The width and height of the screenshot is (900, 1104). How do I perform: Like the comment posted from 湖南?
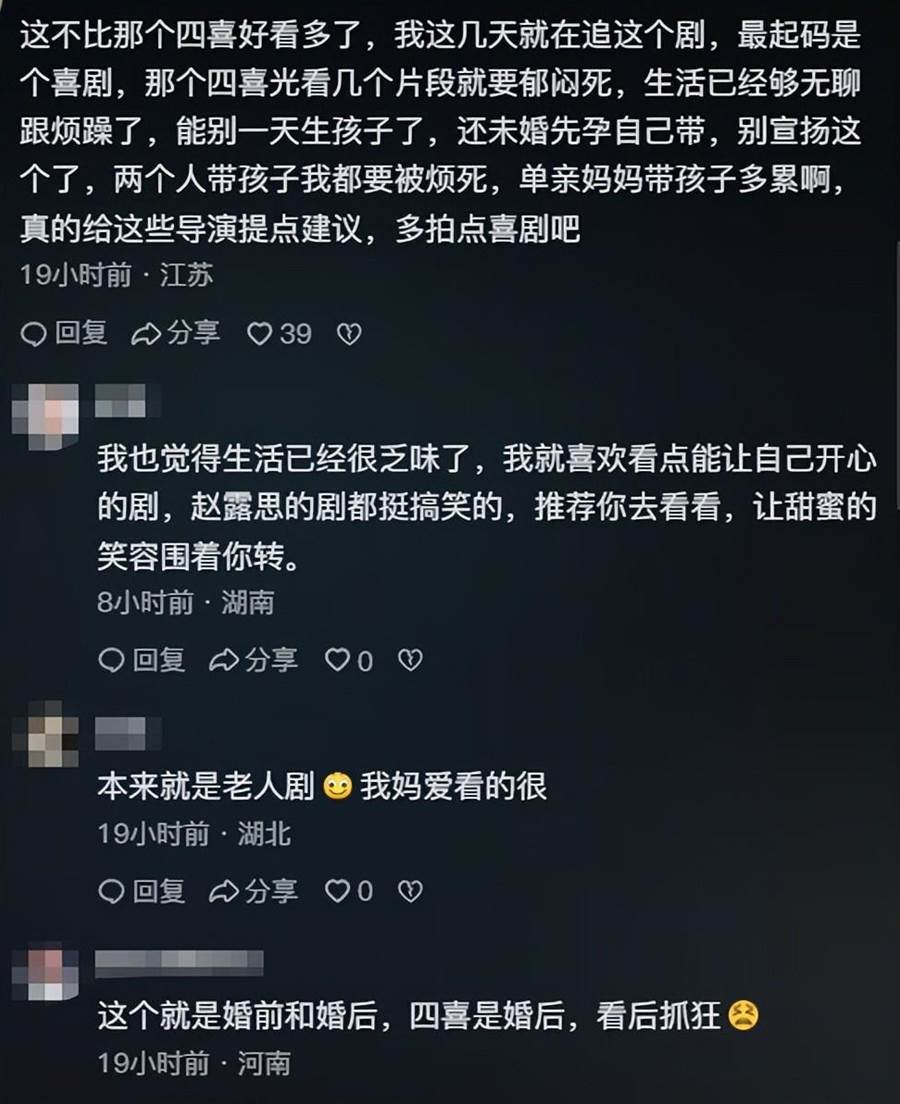(338, 660)
